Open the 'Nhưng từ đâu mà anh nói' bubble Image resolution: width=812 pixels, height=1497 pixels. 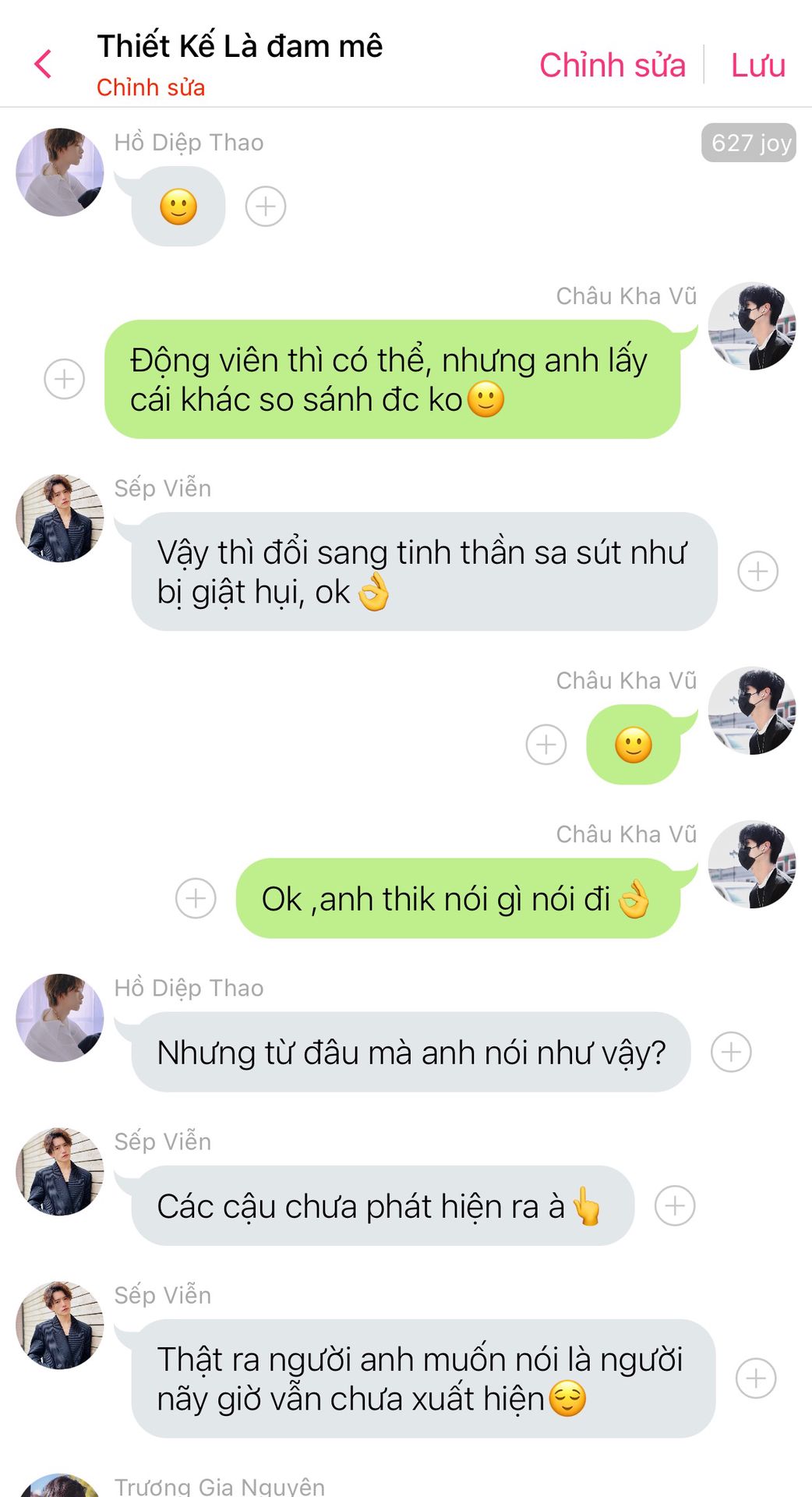pyautogui.click(x=411, y=1052)
